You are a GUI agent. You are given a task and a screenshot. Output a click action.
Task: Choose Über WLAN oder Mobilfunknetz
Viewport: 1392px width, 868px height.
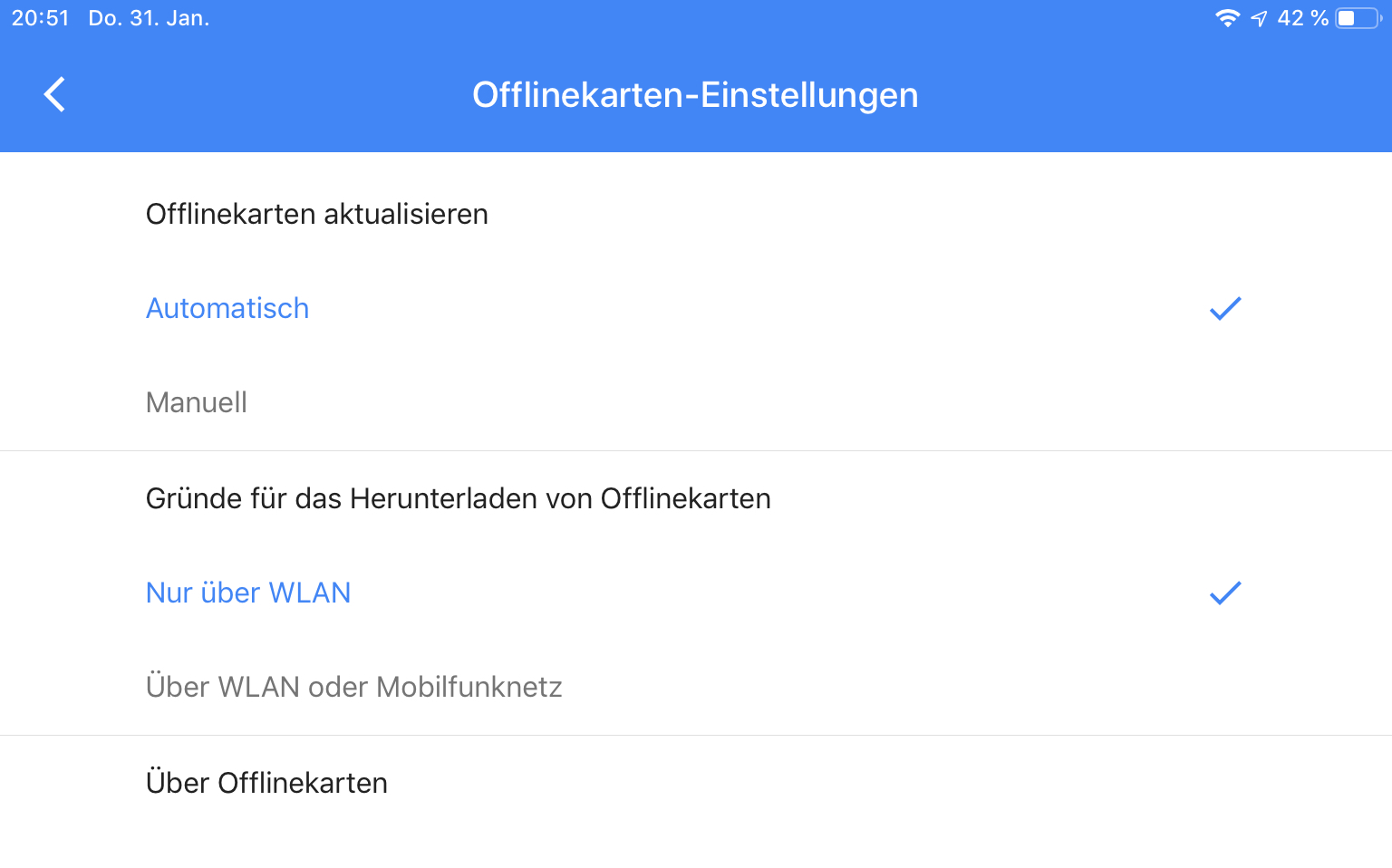pyautogui.click(x=353, y=687)
